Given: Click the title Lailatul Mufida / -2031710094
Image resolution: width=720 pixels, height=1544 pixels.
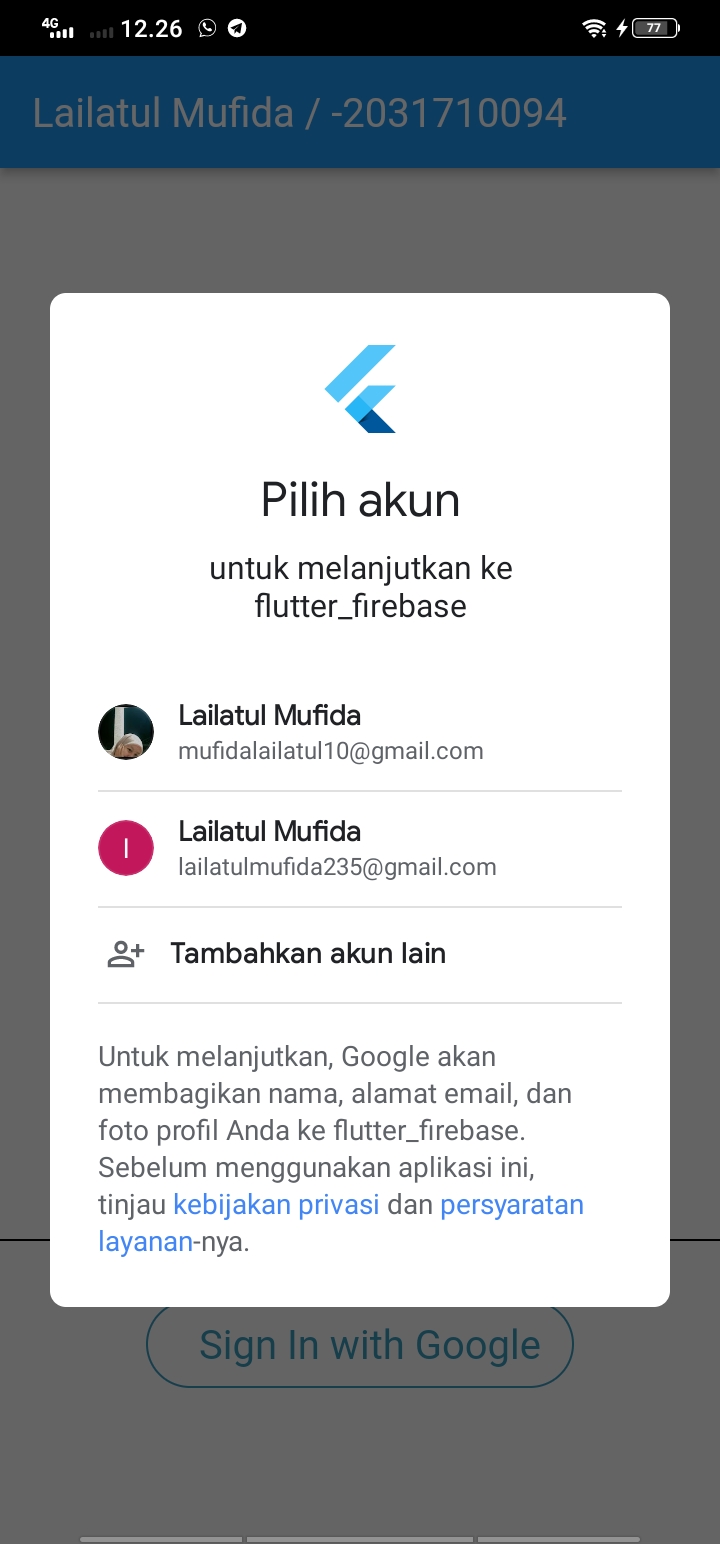Looking at the screenshot, I should 299,113.
